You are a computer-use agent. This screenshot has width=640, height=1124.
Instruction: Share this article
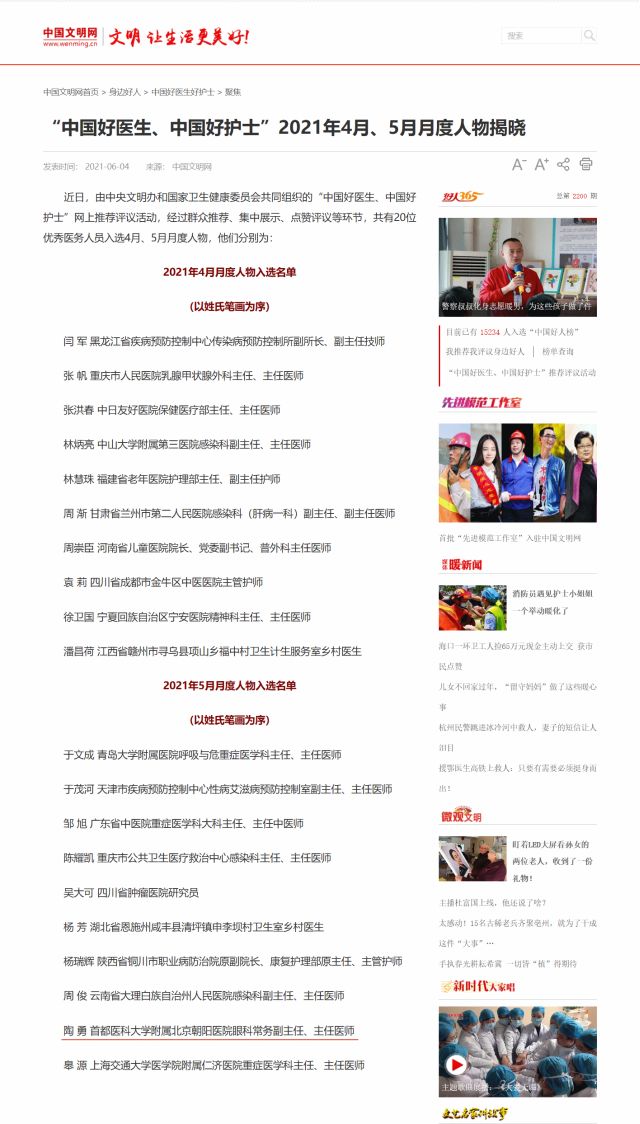(563, 165)
